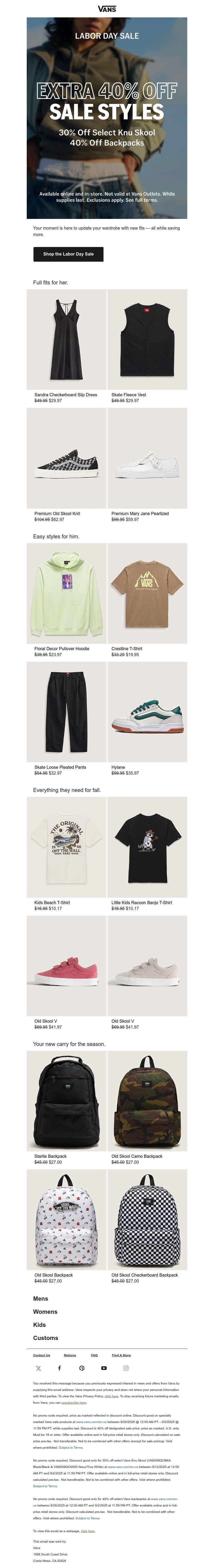This screenshot has height=1568, width=214.
Task: Open the Kids category link
Action: [40, 1325]
